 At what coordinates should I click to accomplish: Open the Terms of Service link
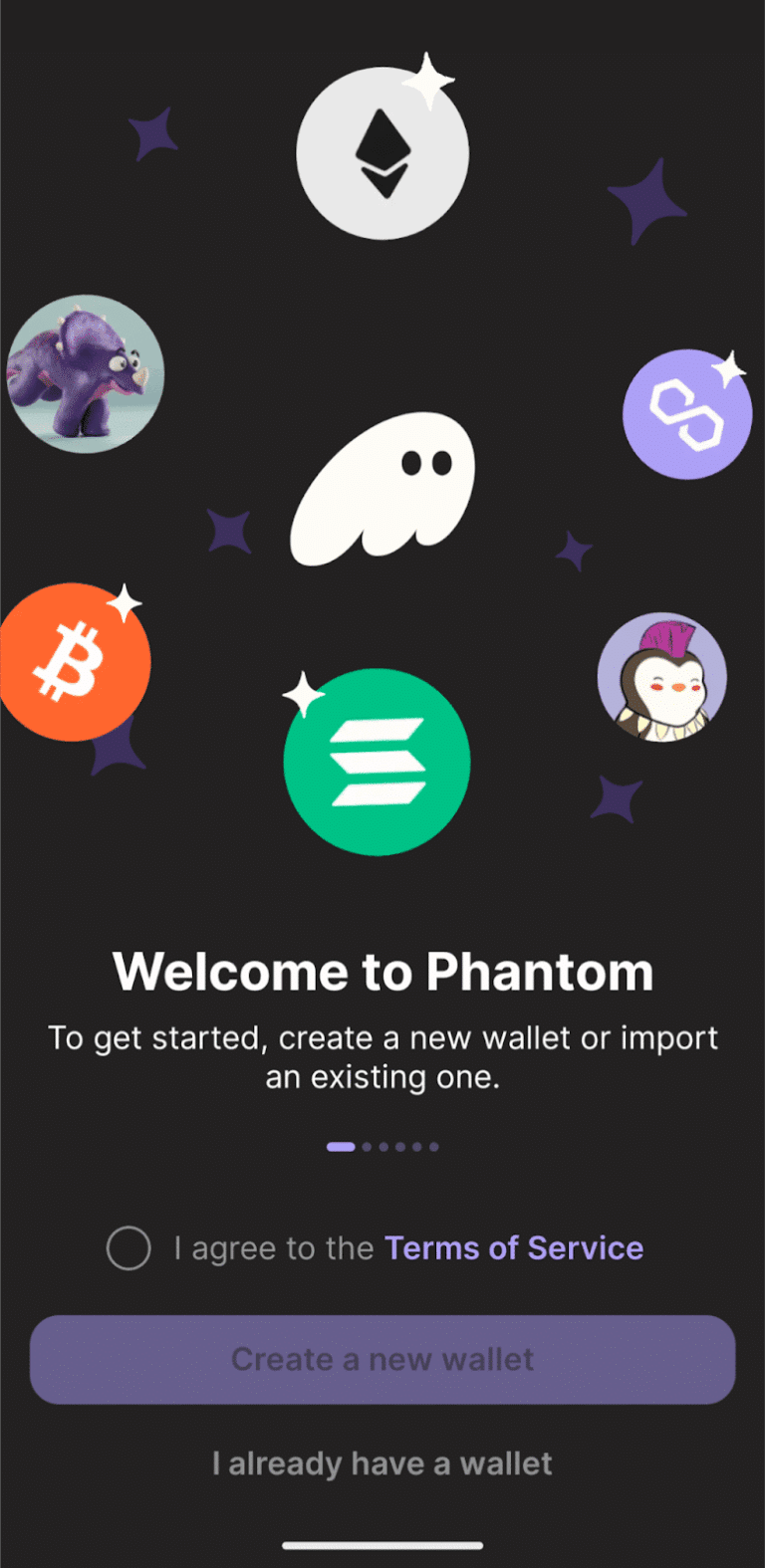click(x=514, y=1247)
